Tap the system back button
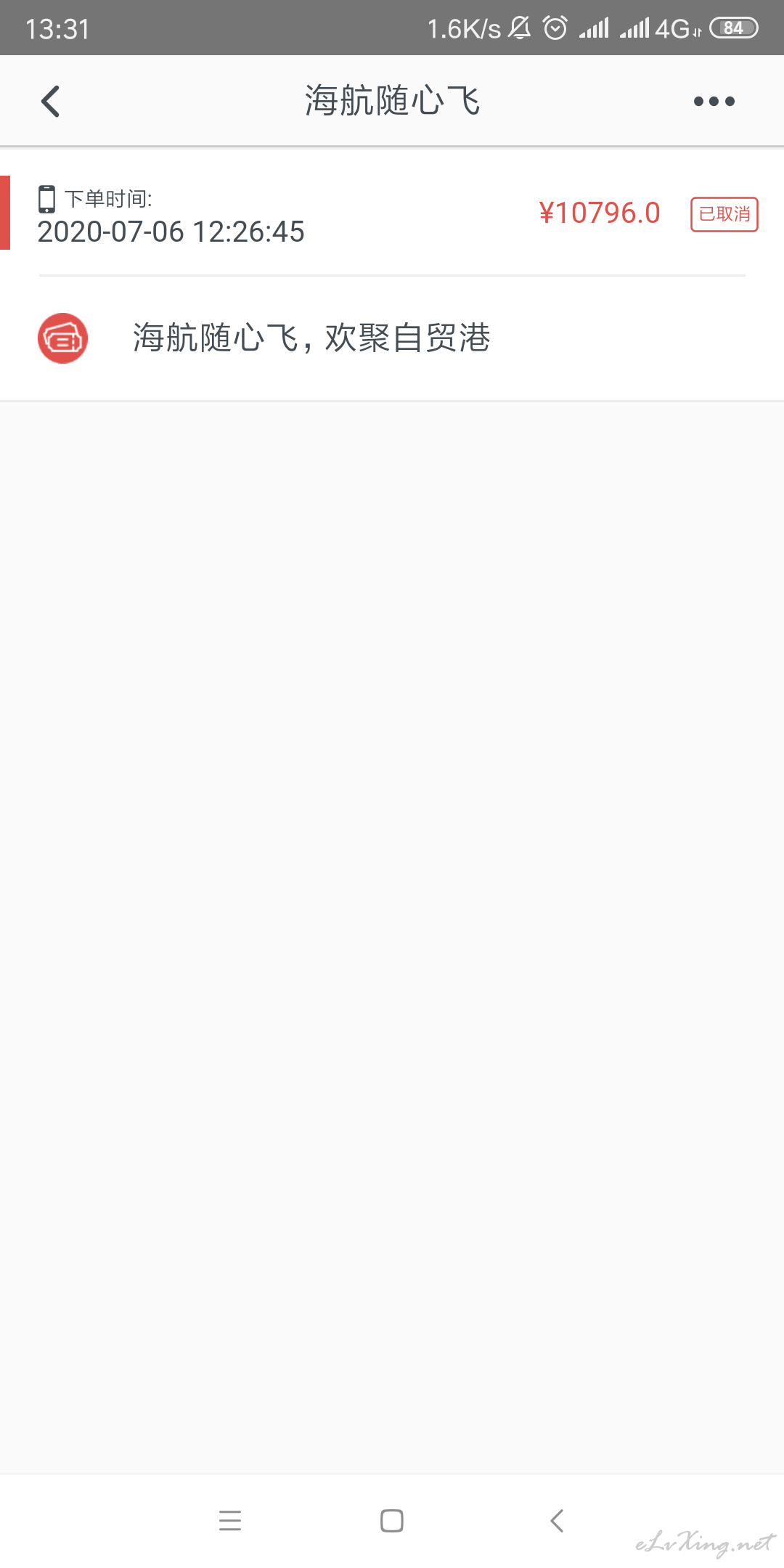Image resolution: width=784 pixels, height=1568 pixels. (x=557, y=1521)
